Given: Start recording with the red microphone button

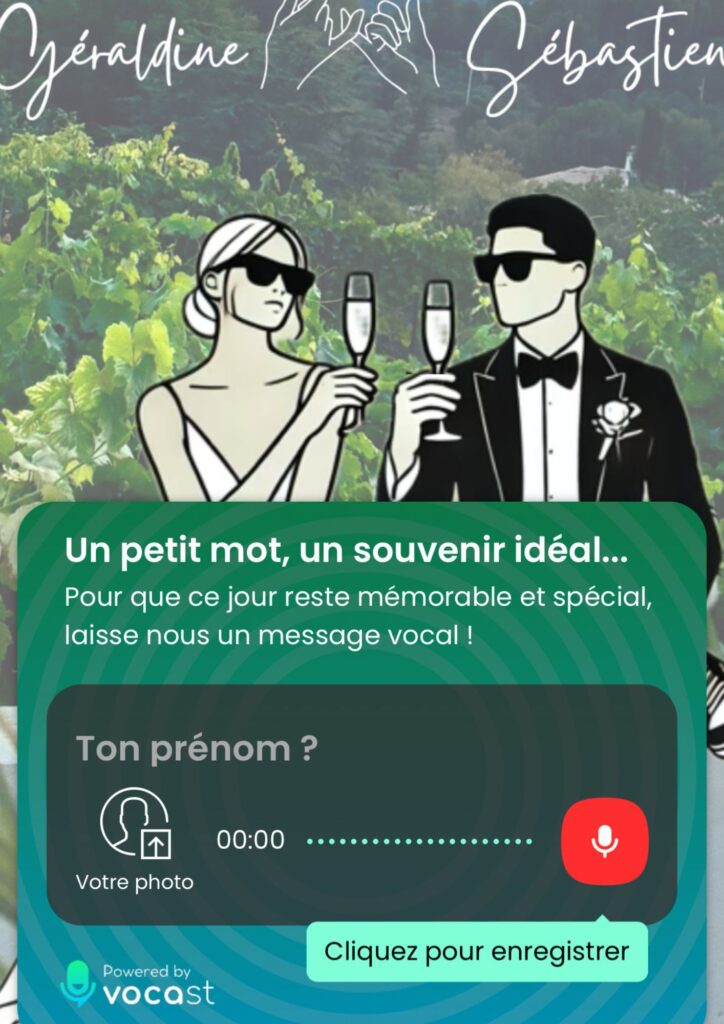Looking at the screenshot, I should pos(604,841).
